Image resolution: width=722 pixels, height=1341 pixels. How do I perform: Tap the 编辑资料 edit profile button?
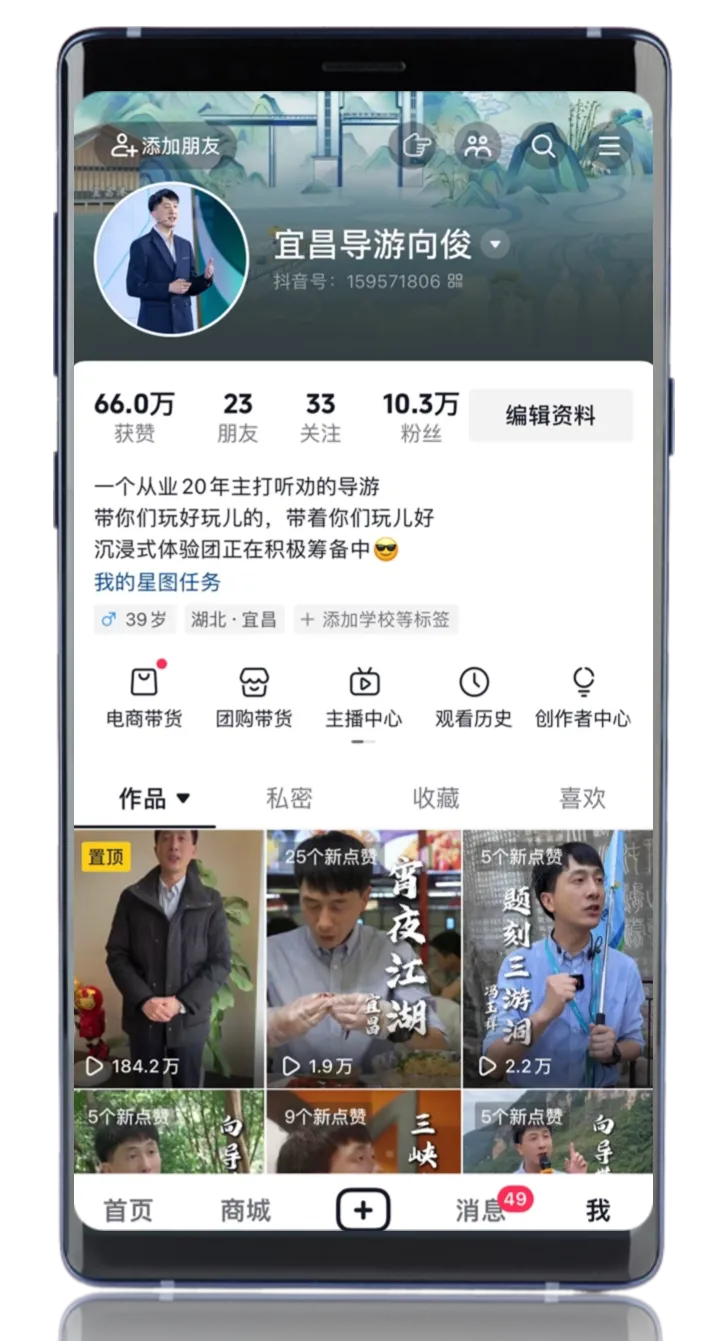(x=550, y=415)
